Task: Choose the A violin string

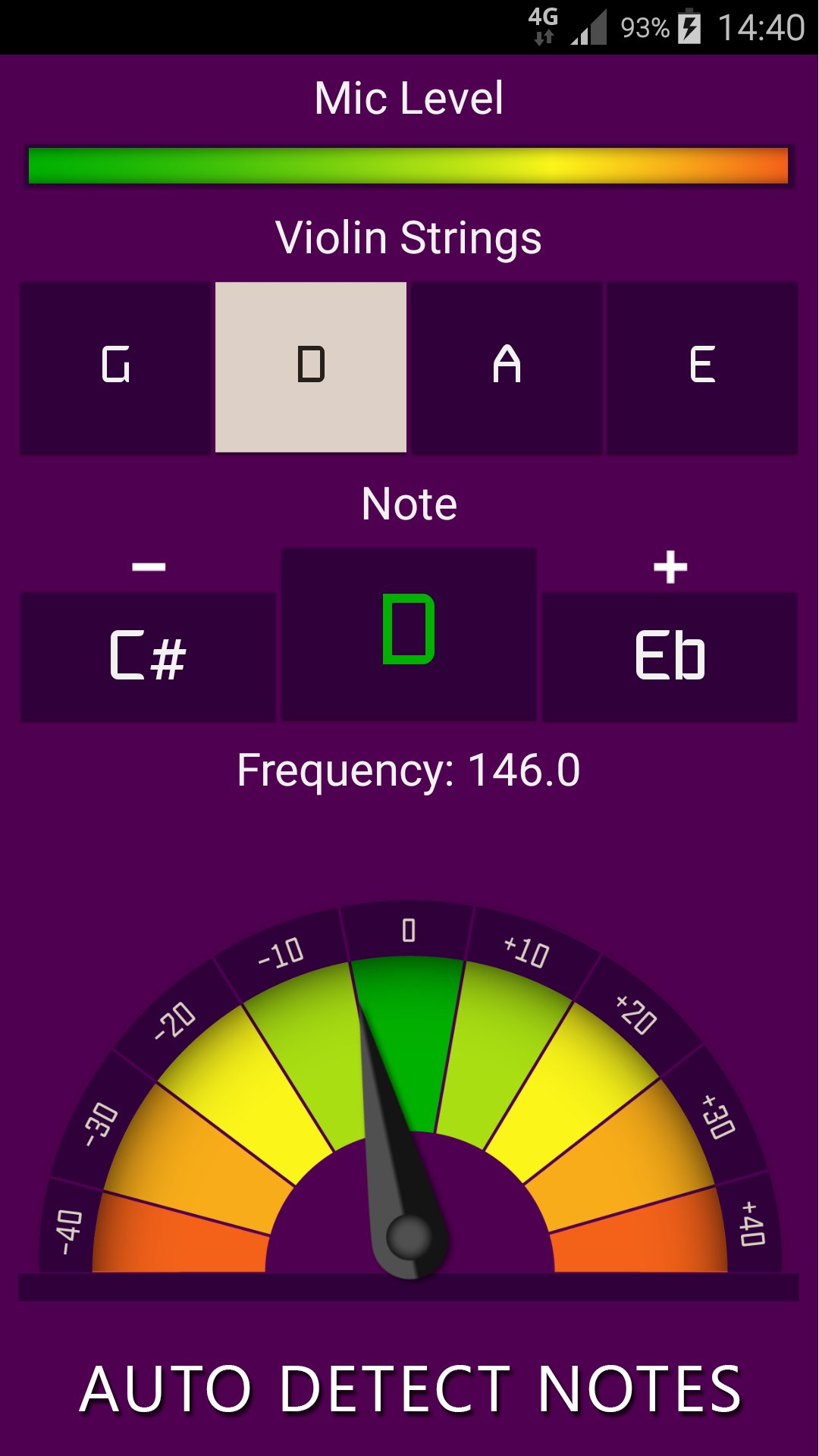Action: point(507,368)
